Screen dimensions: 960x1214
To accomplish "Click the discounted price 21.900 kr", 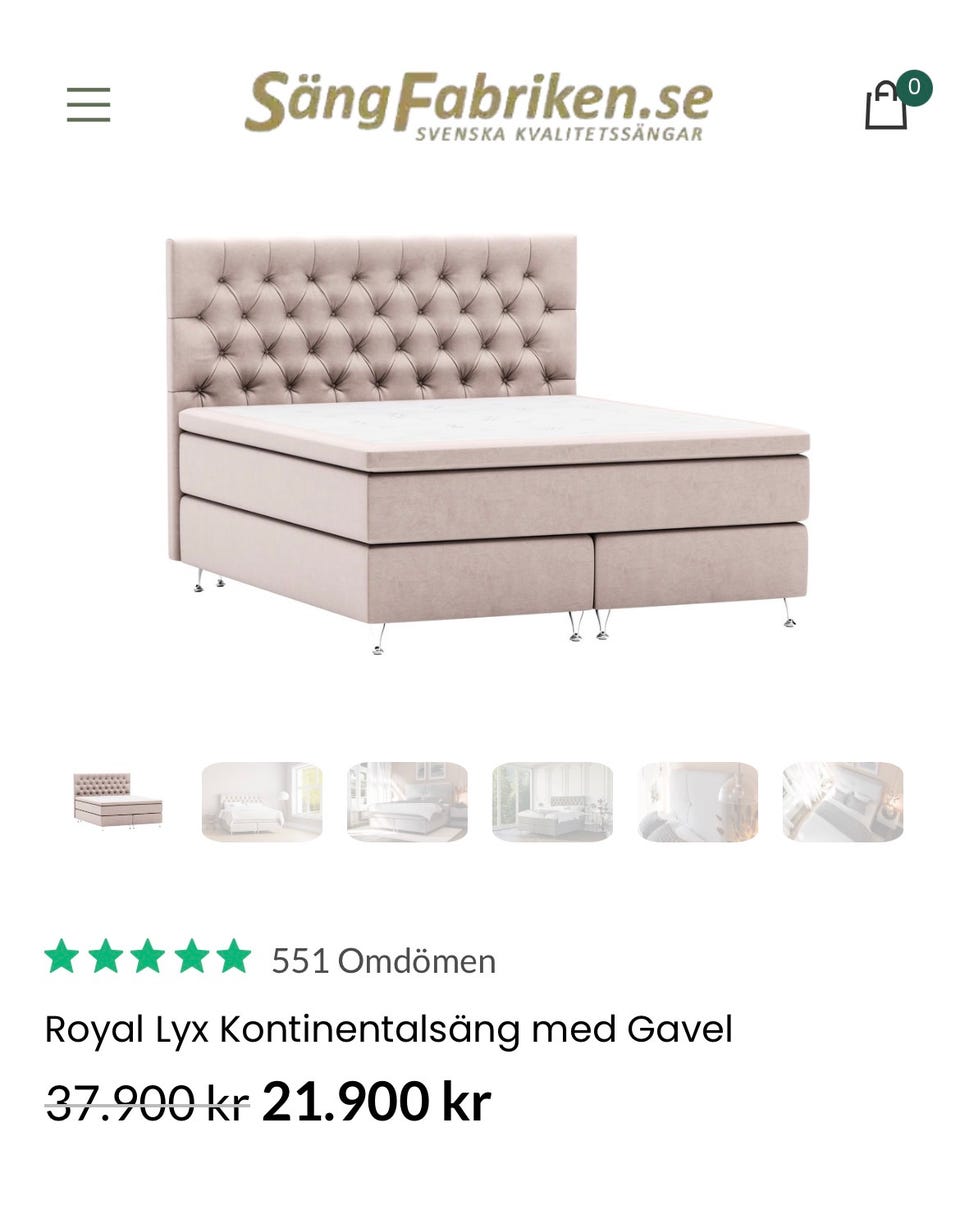I will 378,1098.
